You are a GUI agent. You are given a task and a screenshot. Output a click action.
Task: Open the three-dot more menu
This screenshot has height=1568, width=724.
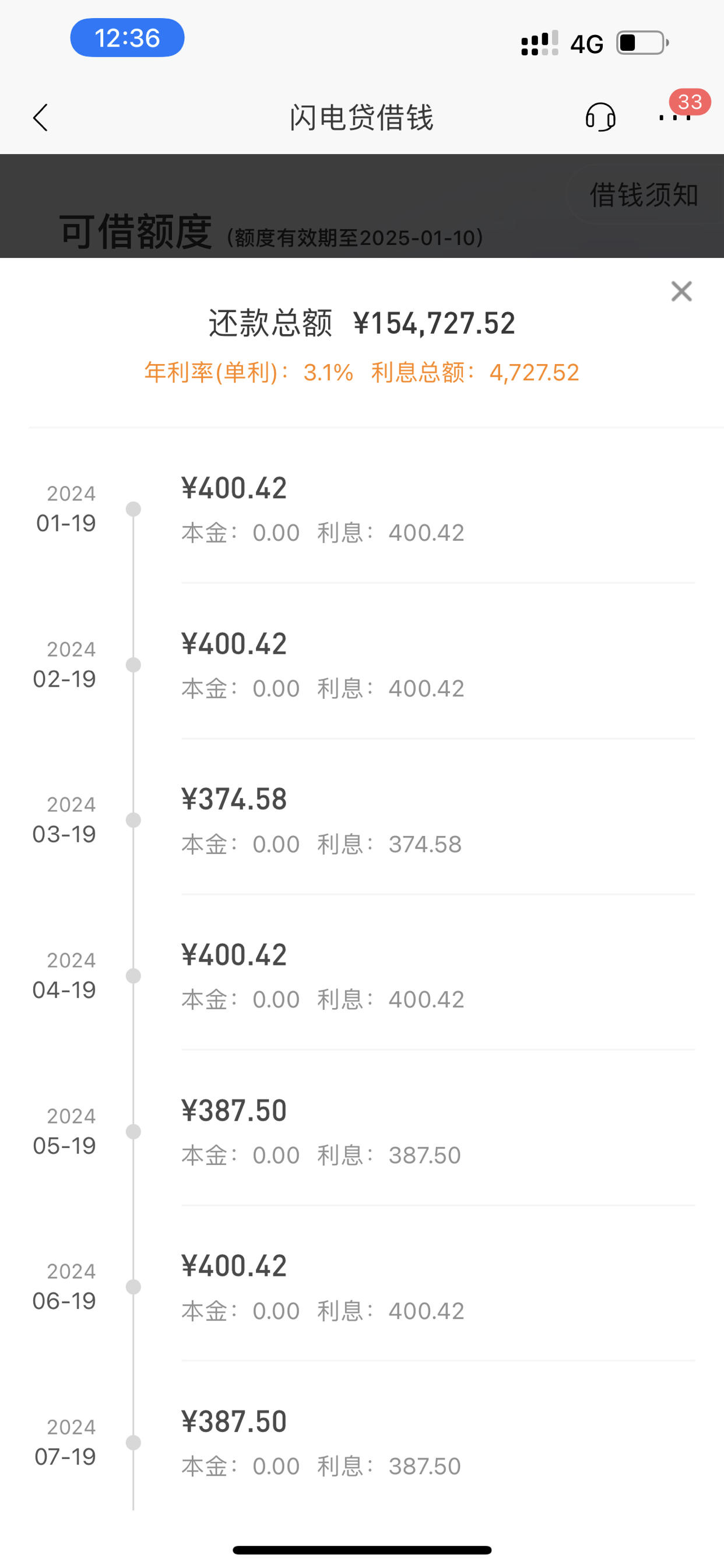(674, 117)
